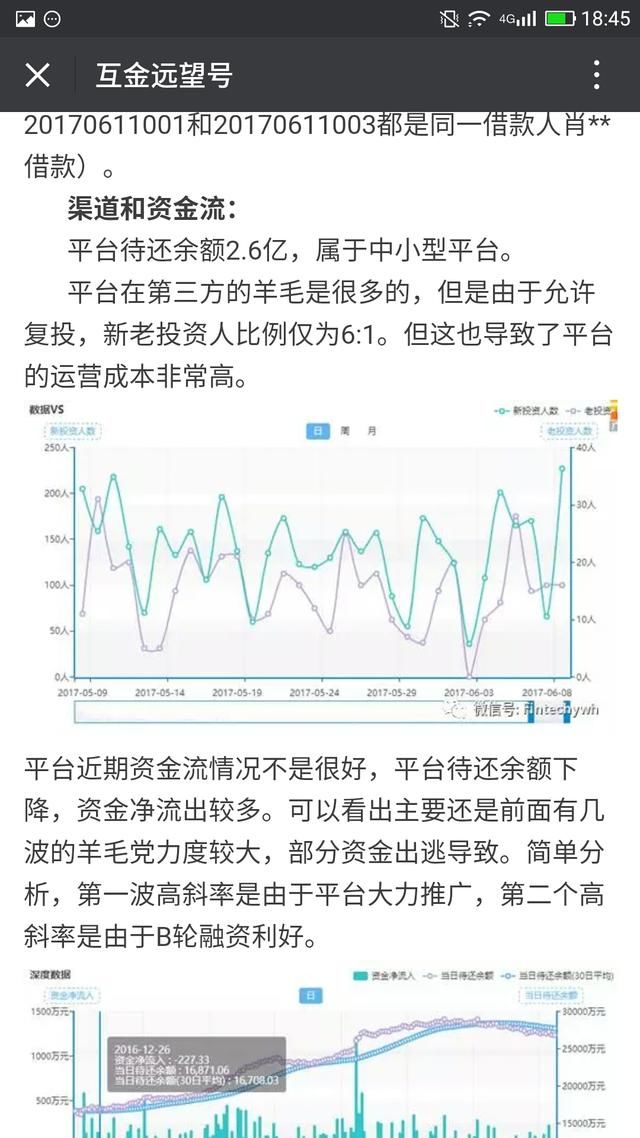The width and height of the screenshot is (640, 1138).
Task: Open the fund flow chart image
Action: [320, 1055]
